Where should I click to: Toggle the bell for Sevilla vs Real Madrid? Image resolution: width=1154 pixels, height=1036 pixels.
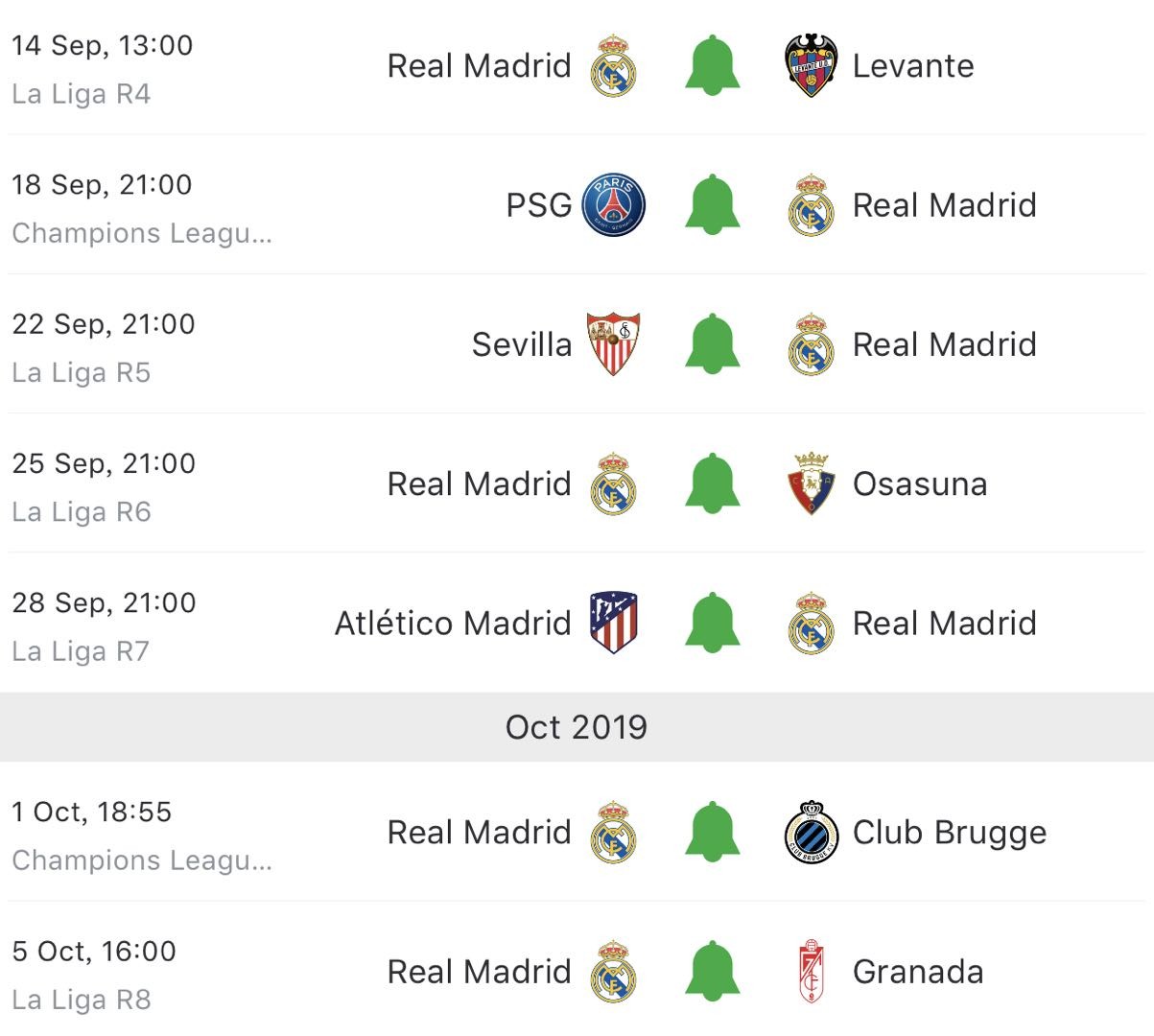(712, 343)
